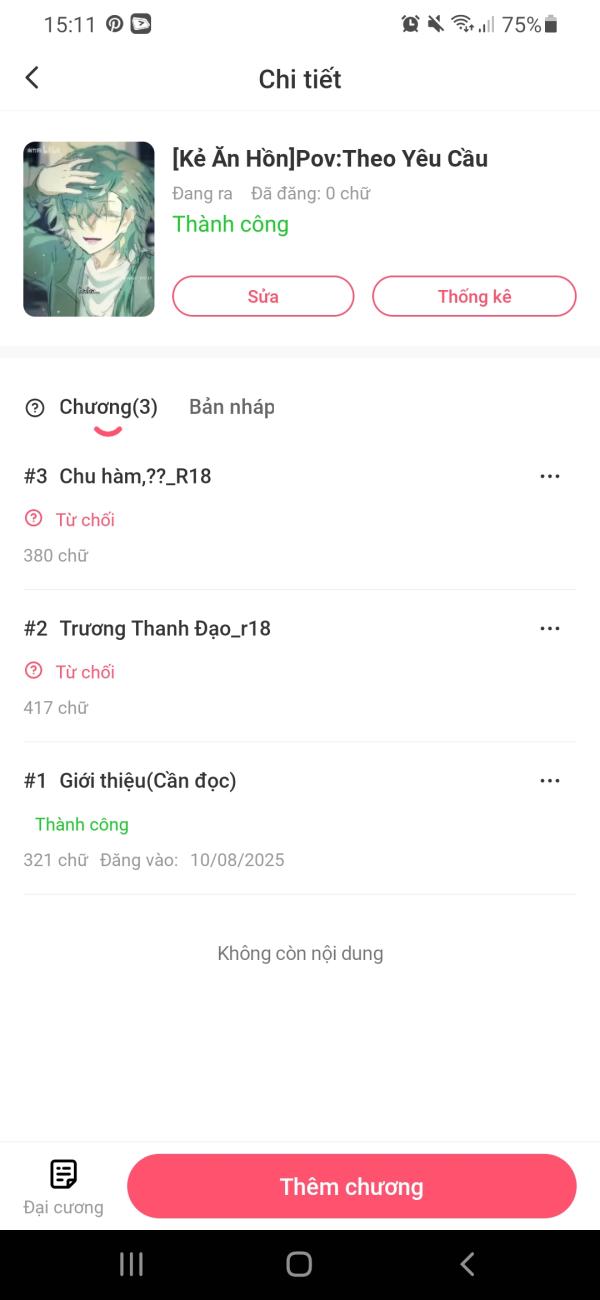The width and height of the screenshot is (600, 1300).
Task: Open Thống kê statistics
Action: click(474, 296)
